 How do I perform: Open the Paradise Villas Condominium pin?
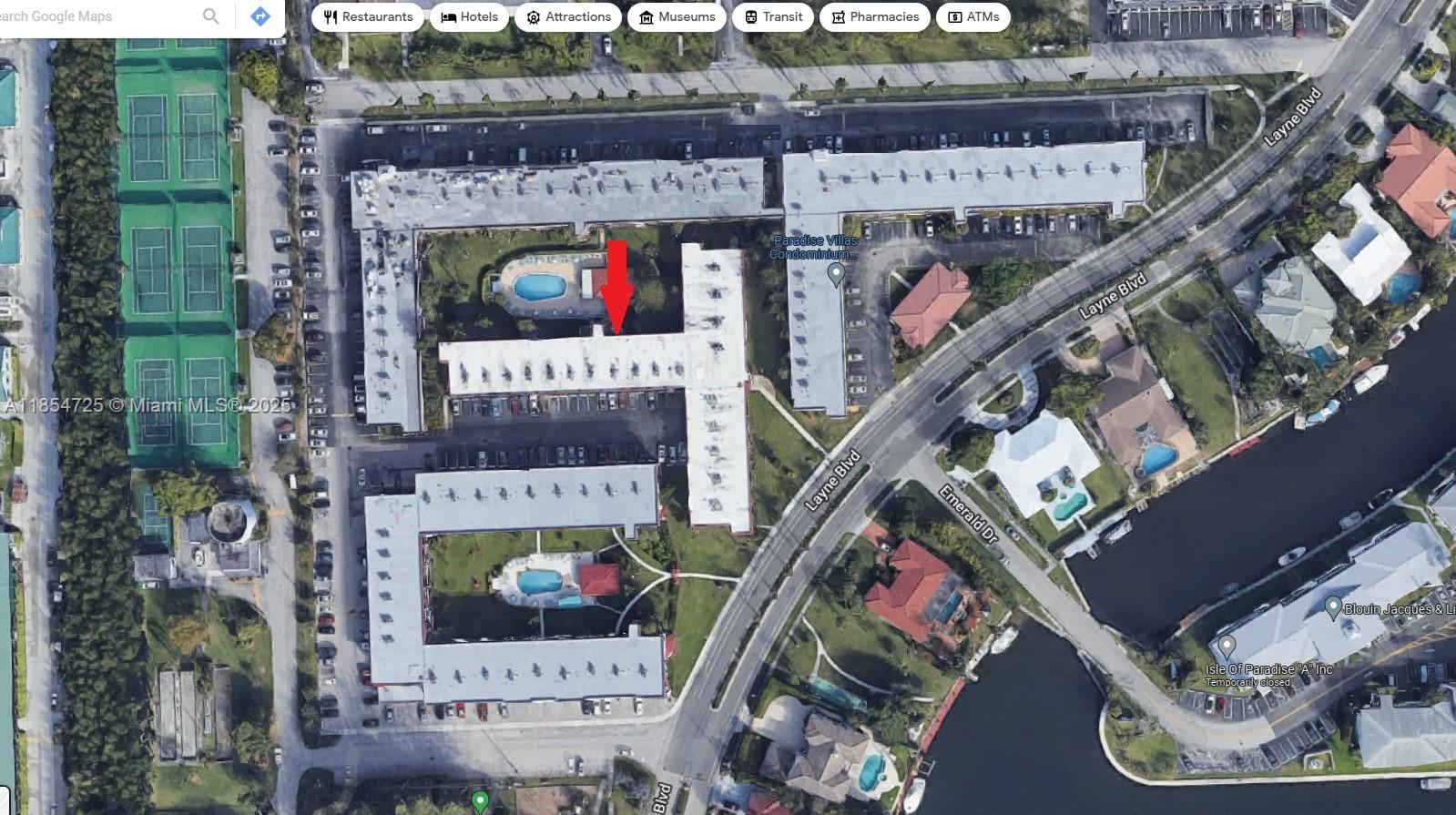836,273
